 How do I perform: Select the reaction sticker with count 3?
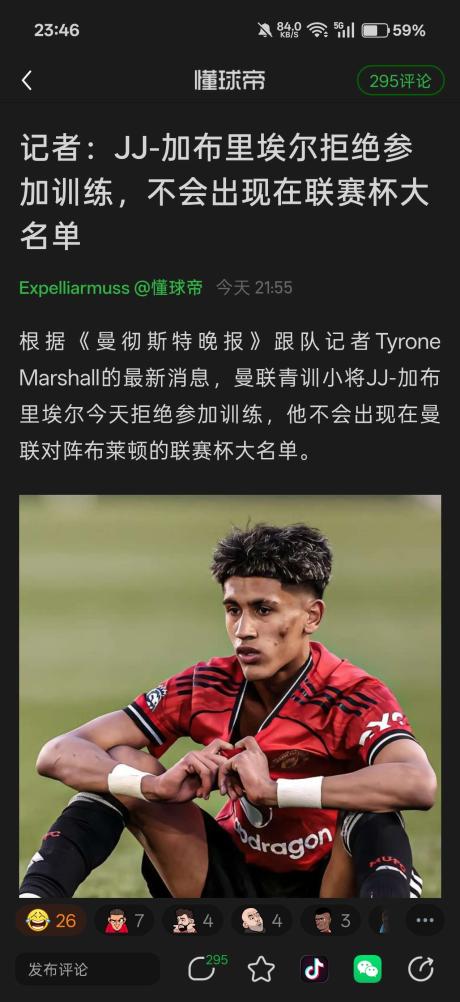(x=332, y=920)
